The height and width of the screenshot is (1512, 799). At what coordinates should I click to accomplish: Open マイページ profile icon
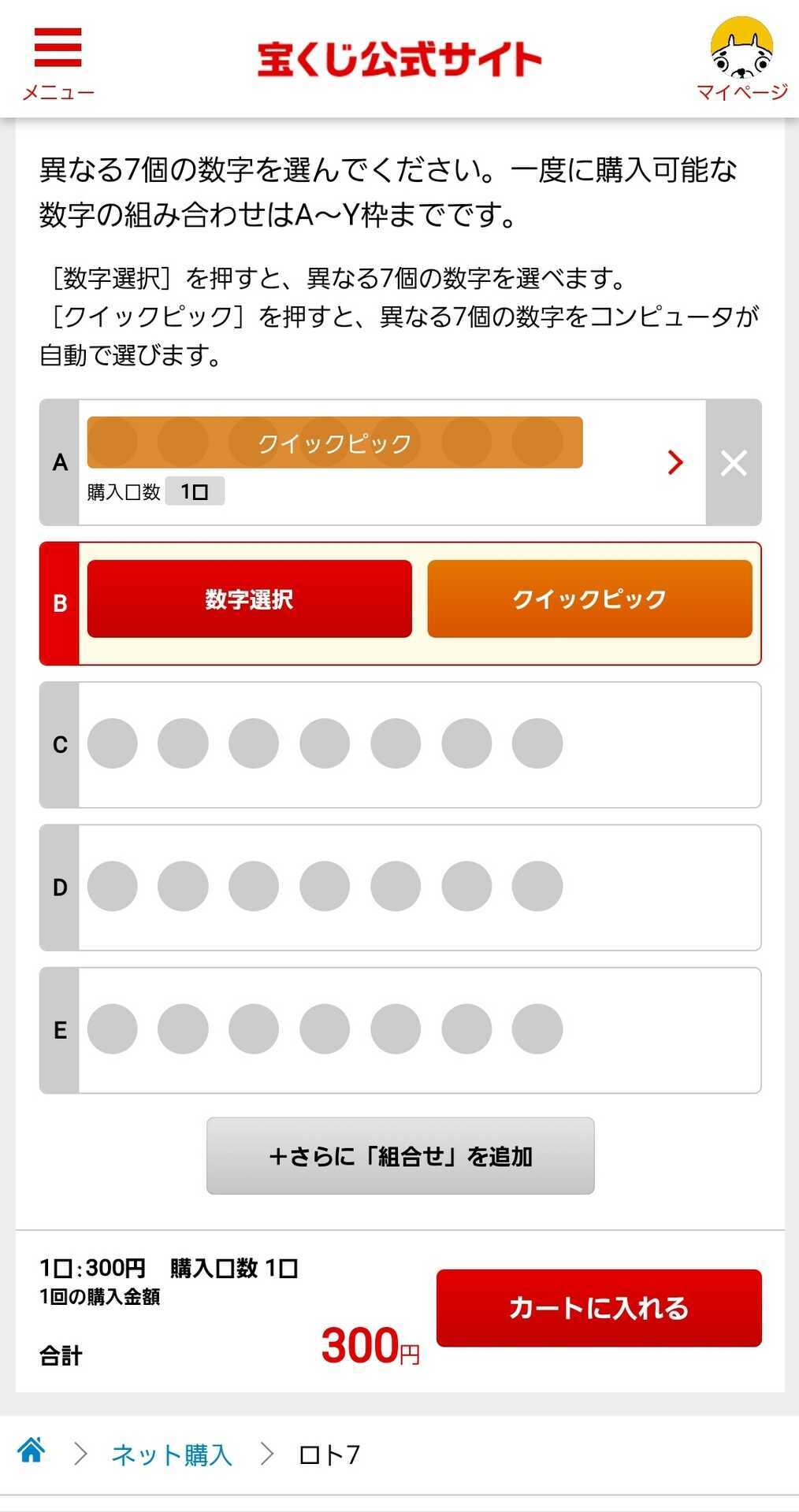[x=741, y=59]
